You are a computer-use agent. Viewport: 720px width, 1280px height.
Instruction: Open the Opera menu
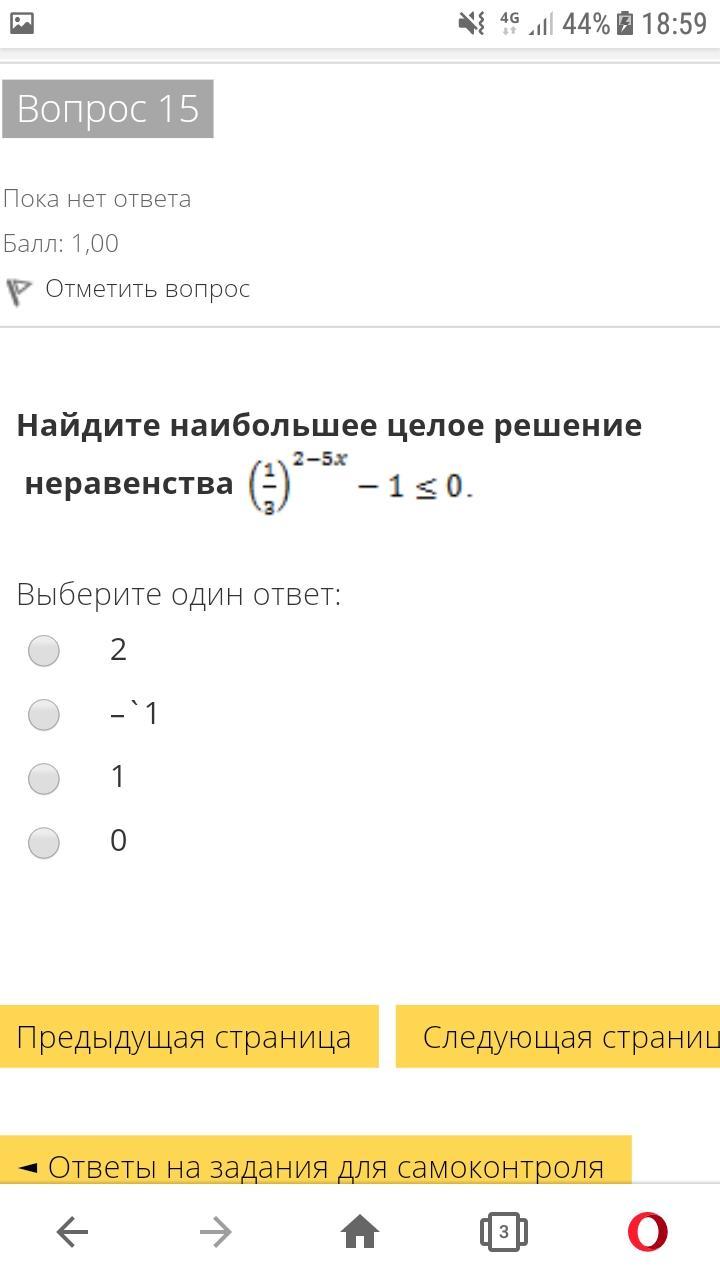point(648,1232)
